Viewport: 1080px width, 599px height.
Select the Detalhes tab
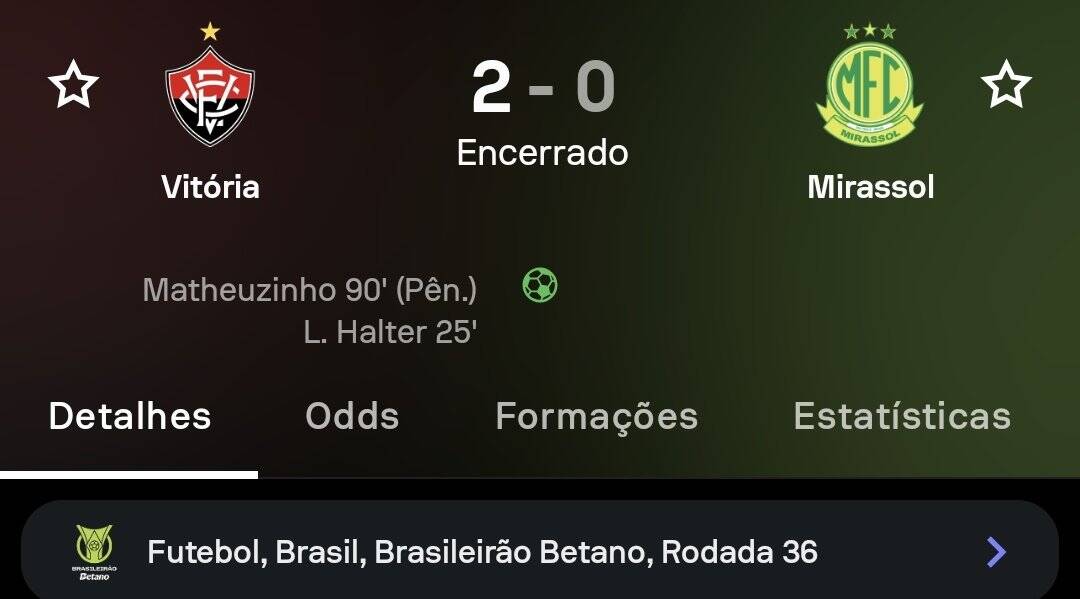click(x=130, y=416)
